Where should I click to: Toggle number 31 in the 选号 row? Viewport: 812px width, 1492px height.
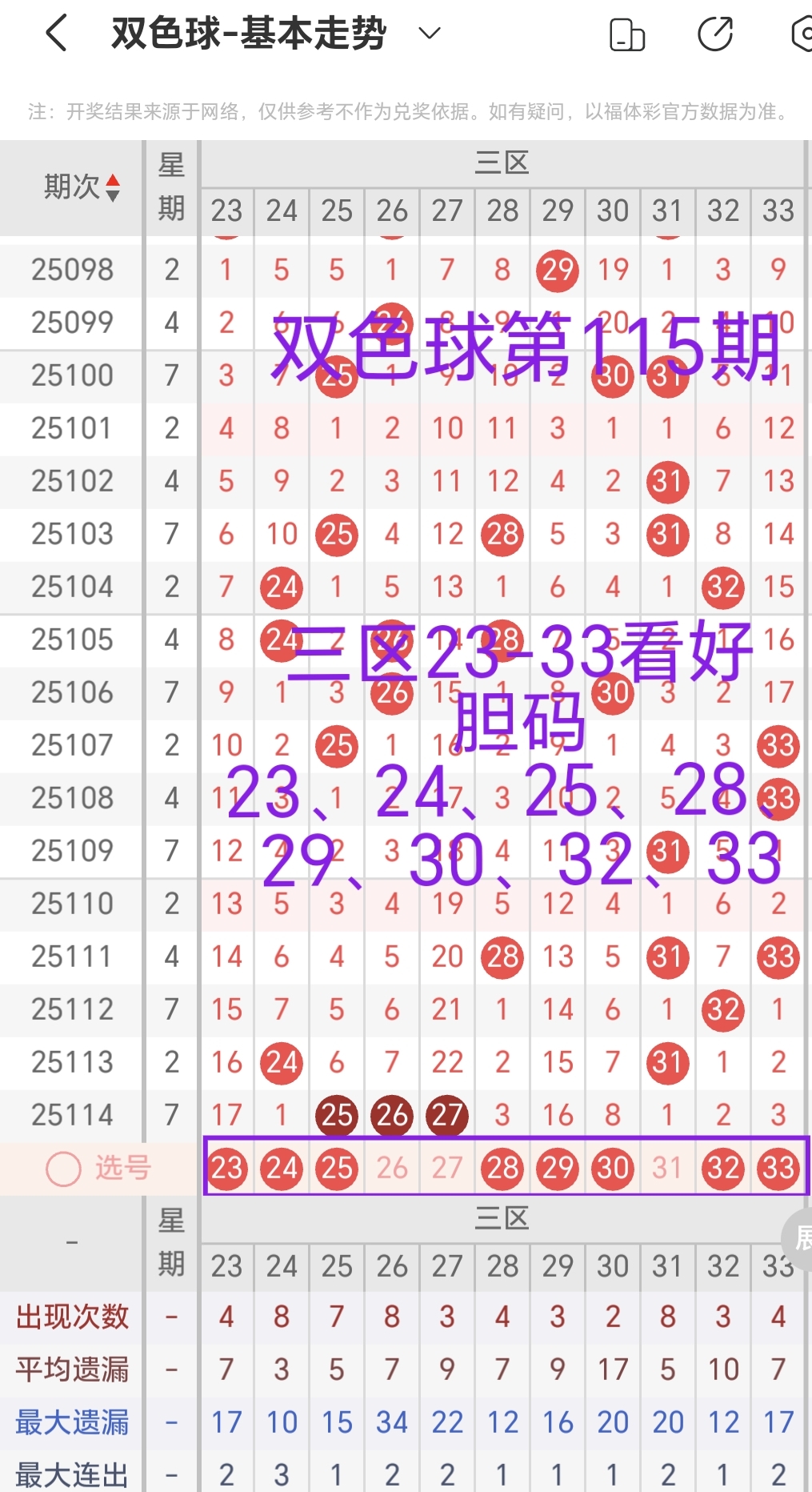(x=667, y=1169)
